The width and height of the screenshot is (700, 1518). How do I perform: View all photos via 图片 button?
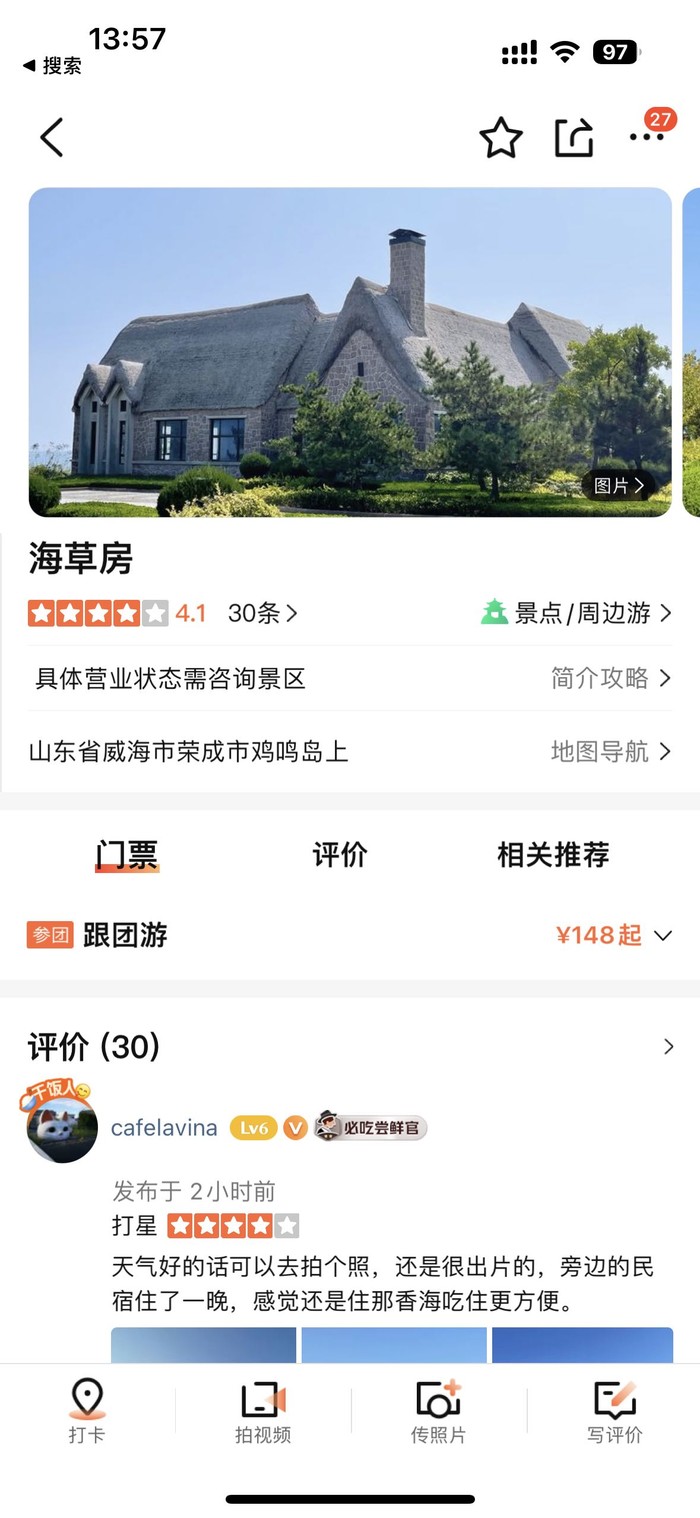[619, 486]
